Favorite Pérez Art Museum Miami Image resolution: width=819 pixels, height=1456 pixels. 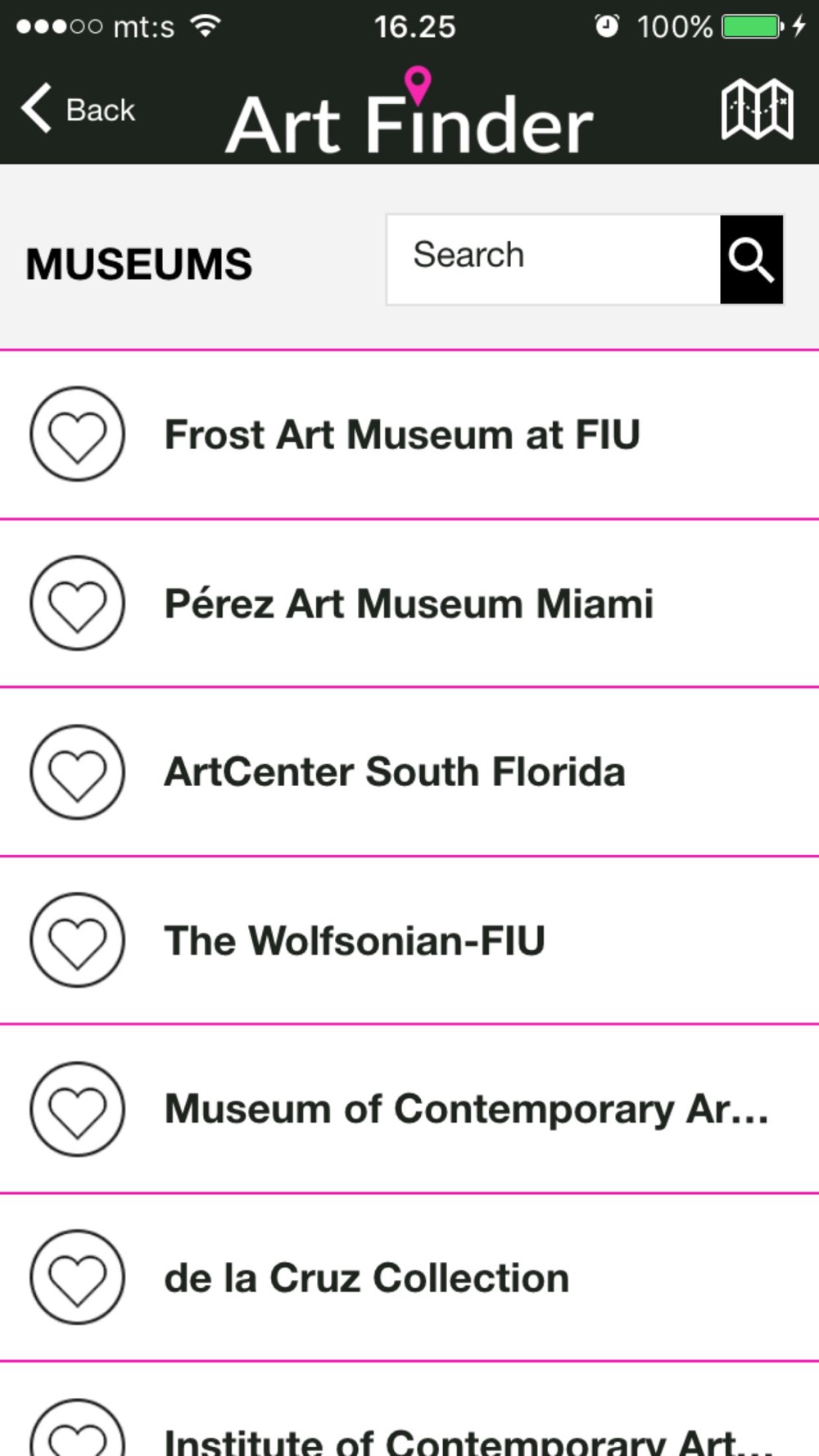(78, 604)
